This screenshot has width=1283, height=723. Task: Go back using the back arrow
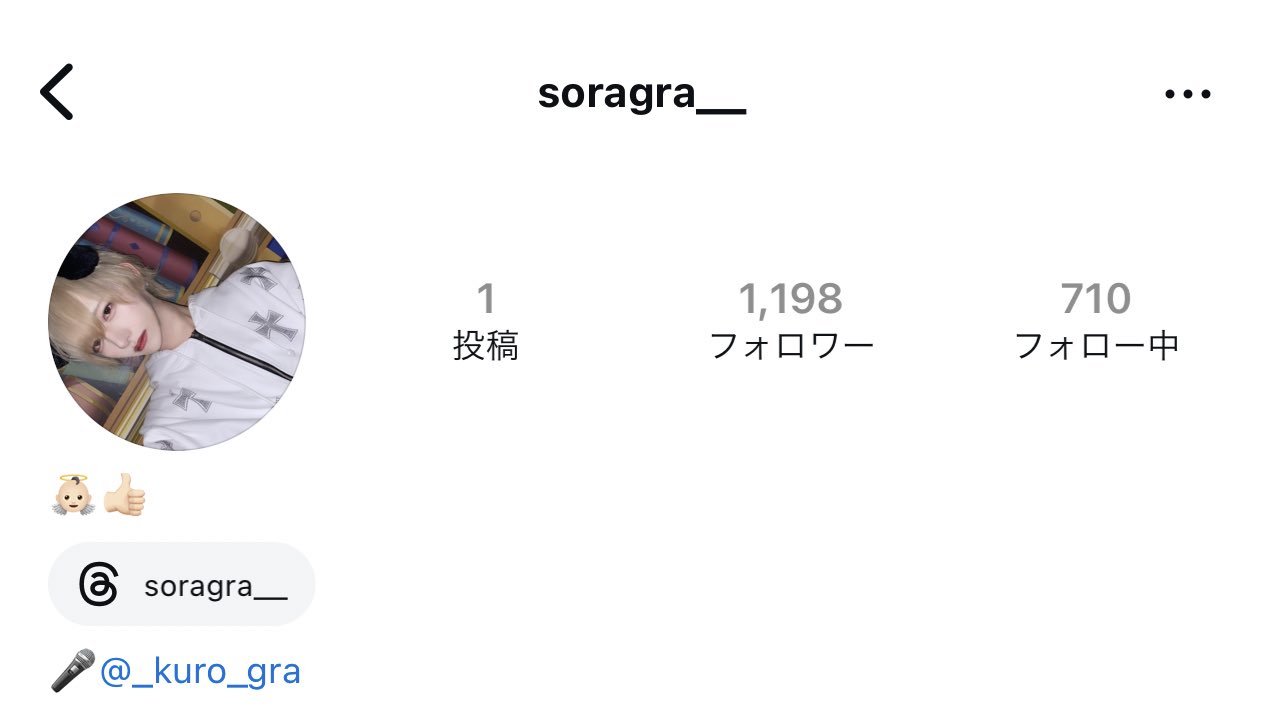coord(57,92)
